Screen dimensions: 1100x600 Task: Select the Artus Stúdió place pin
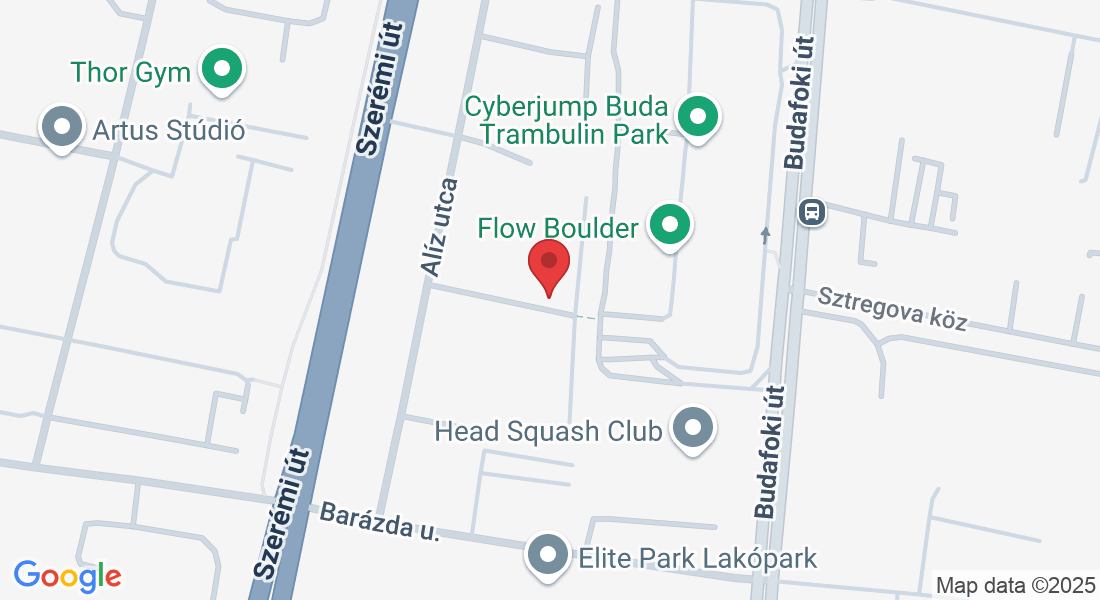coord(63,128)
